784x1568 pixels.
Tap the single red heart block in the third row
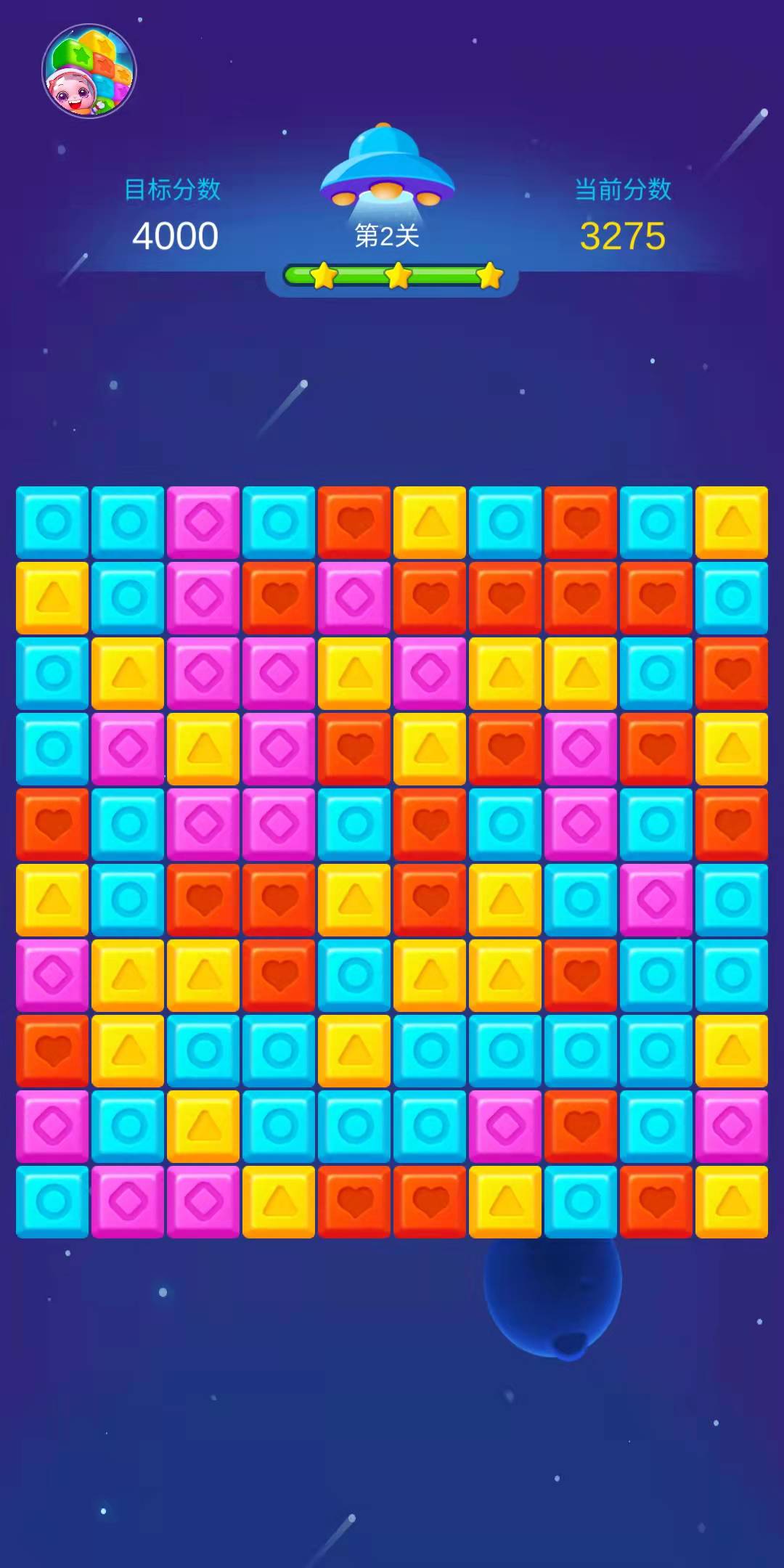tap(732, 673)
